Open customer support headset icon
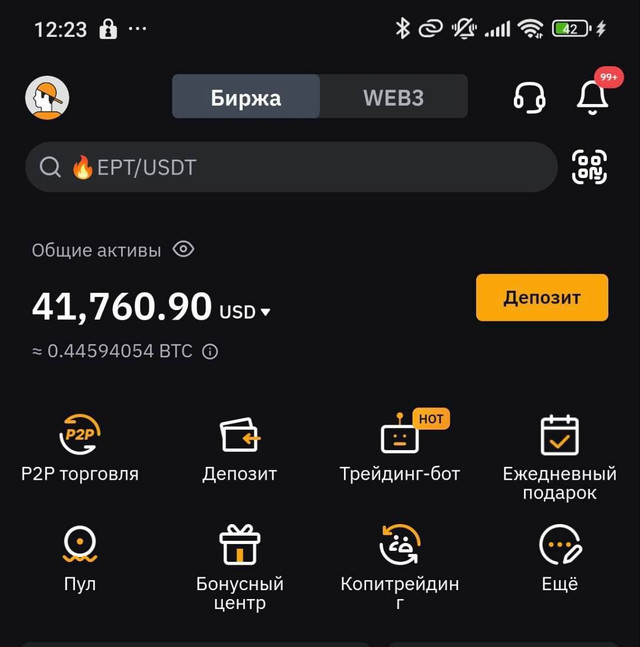Image resolution: width=640 pixels, height=647 pixels. coord(529,97)
